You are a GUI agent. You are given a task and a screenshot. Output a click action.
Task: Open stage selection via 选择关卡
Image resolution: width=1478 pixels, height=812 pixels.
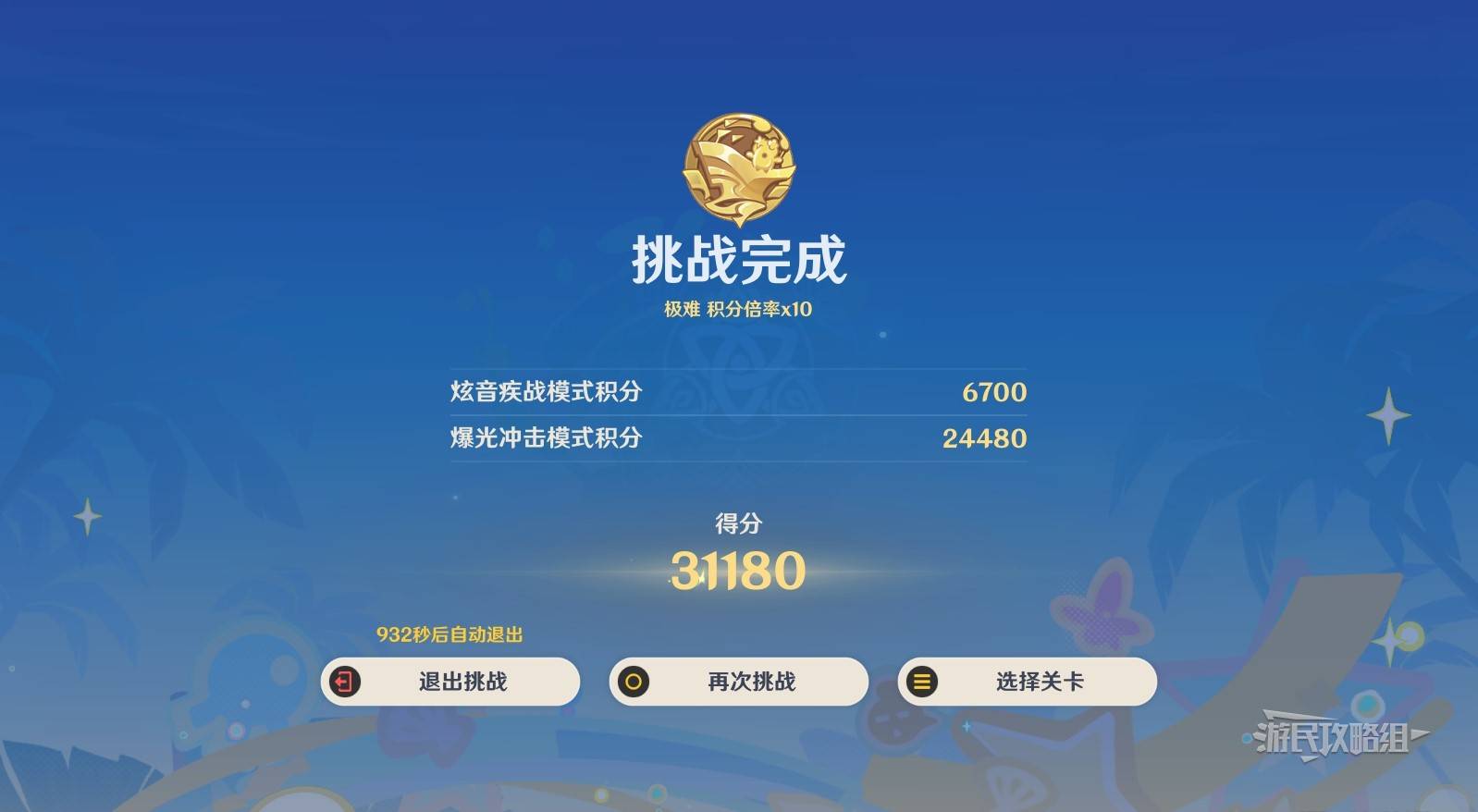click(1028, 682)
